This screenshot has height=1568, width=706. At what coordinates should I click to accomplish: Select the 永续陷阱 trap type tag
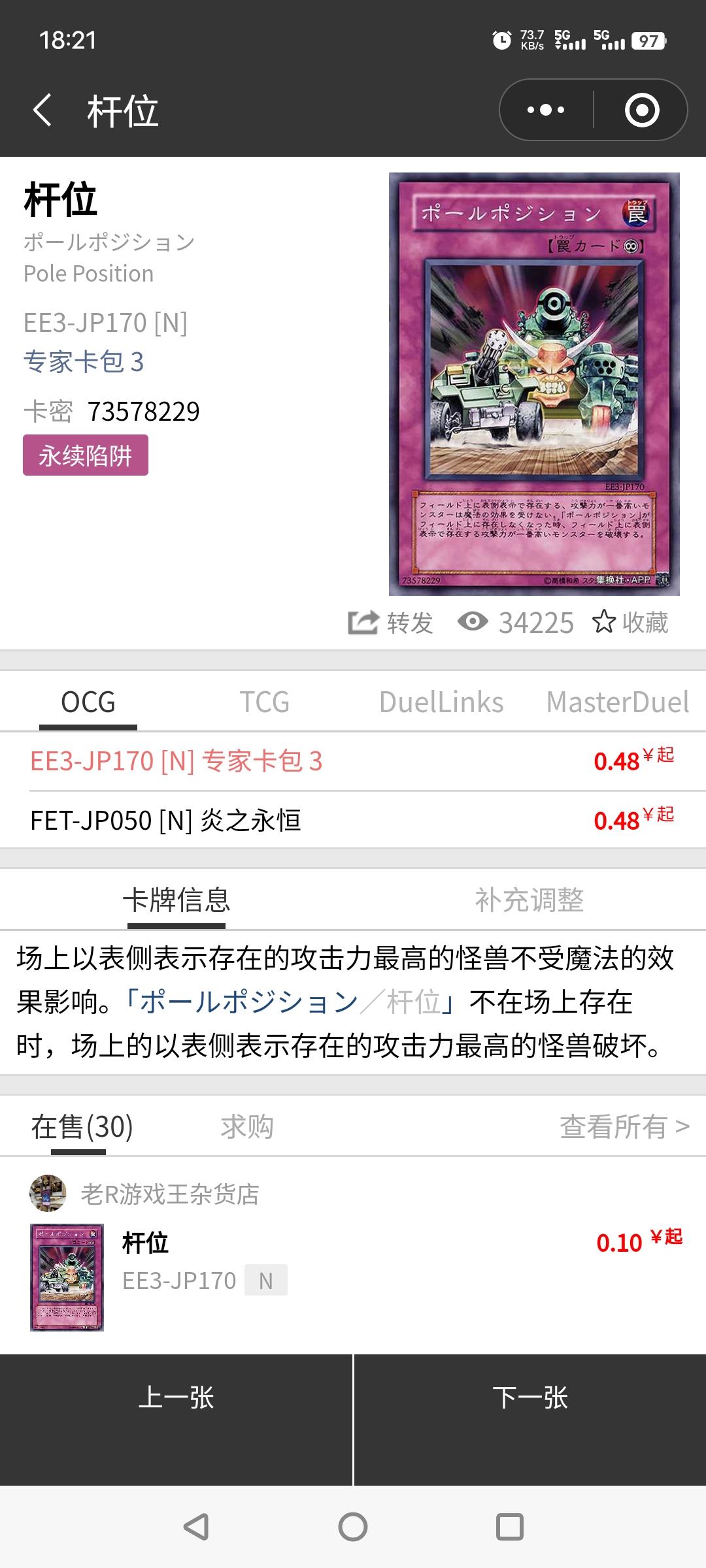click(x=86, y=456)
